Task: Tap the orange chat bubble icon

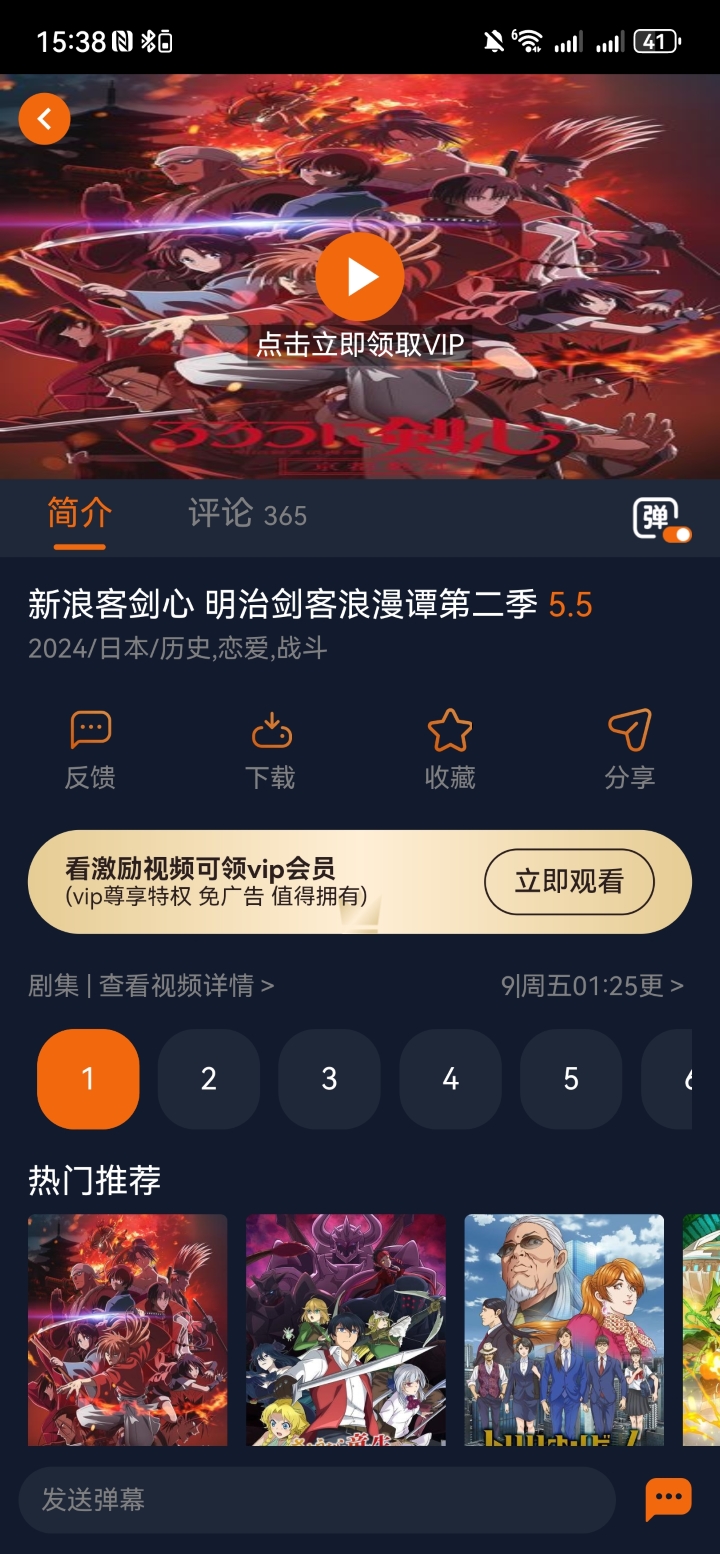Action: [668, 1499]
